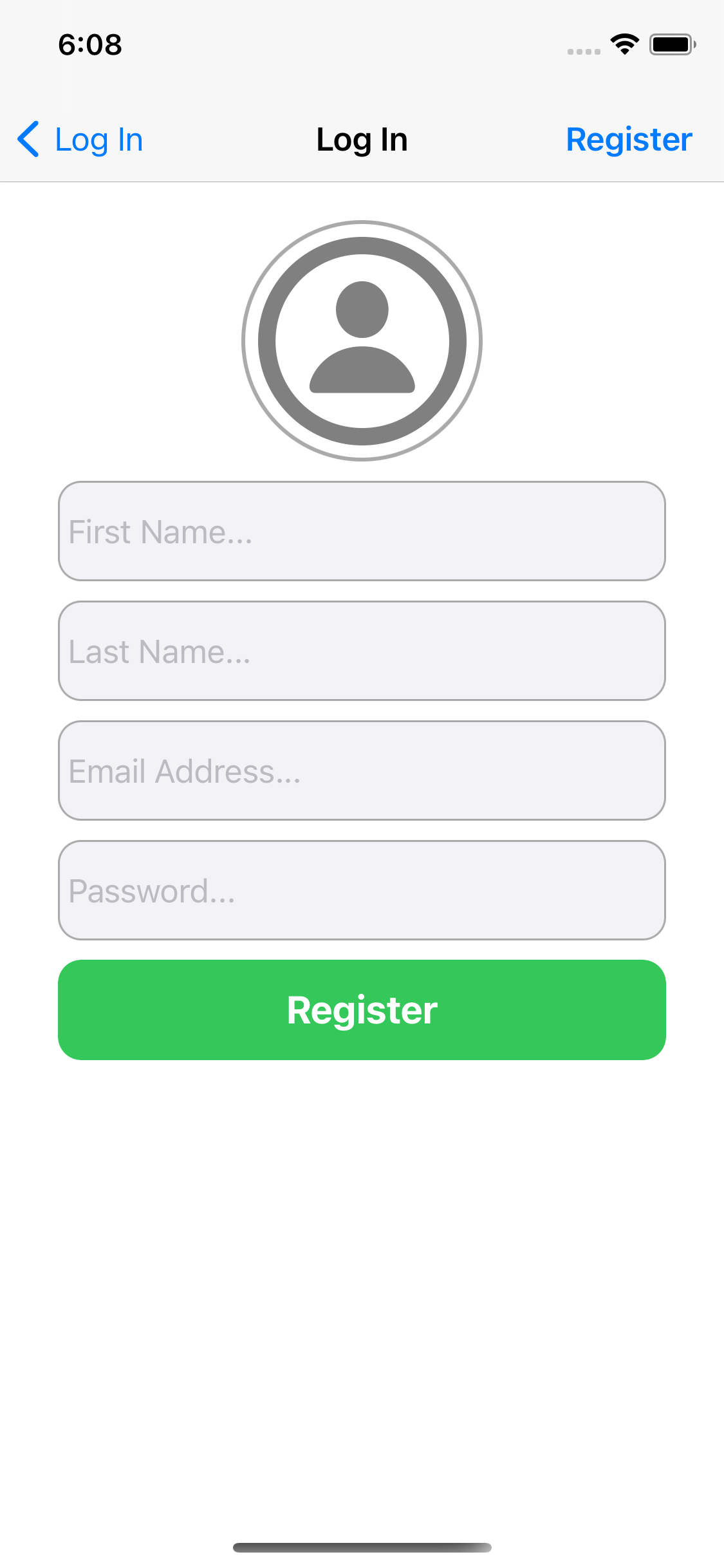Focus the Last Name text field
724x1568 pixels.
click(362, 651)
